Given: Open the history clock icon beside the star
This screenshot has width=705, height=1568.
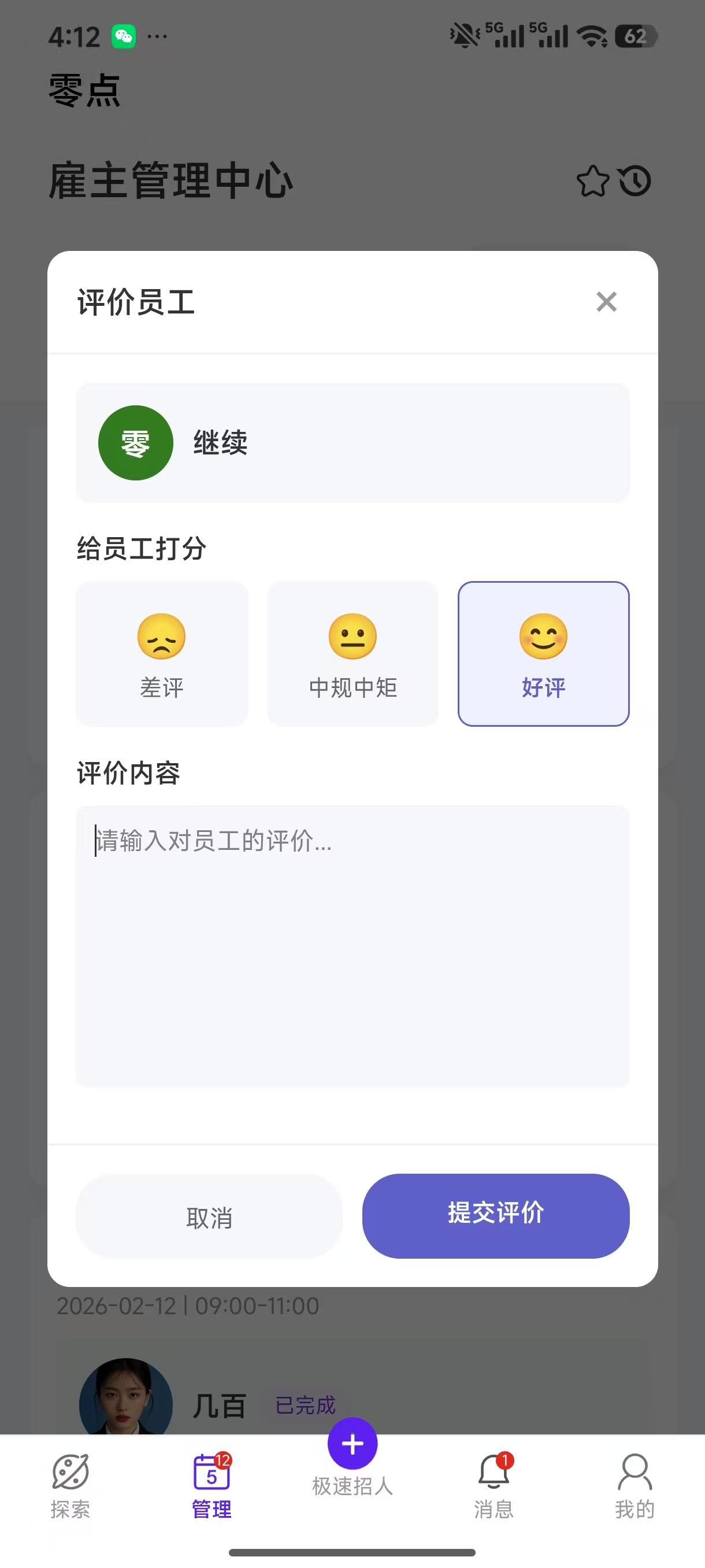Looking at the screenshot, I should pyautogui.click(x=635, y=181).
